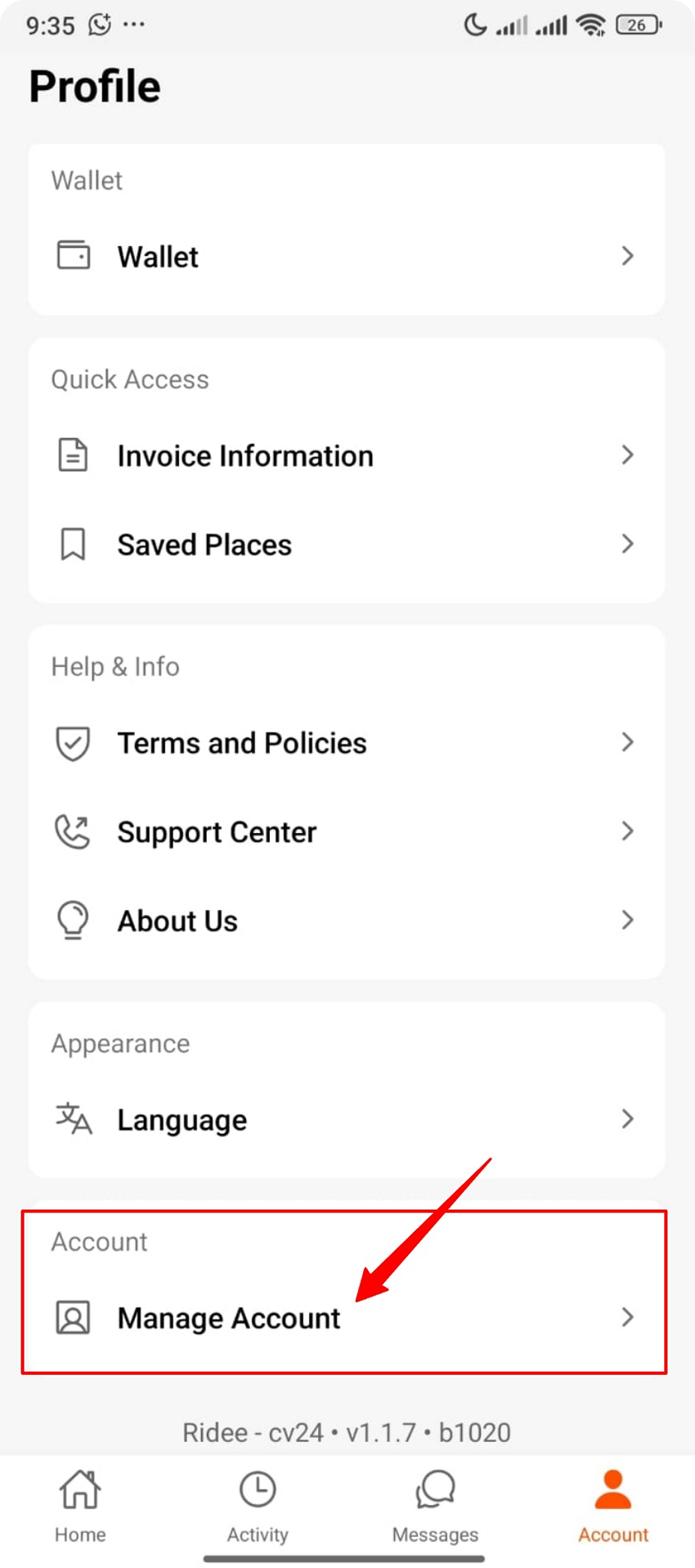This screenshot has height=1568, width=695.
Task: Select the Account tab
Action: coord(613,1505)
